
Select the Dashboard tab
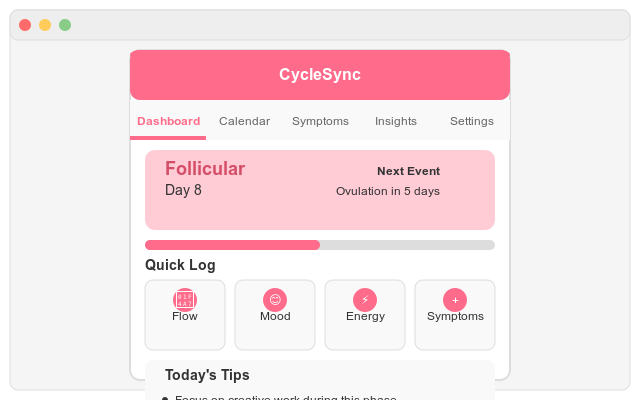click(x=168, y=121)
